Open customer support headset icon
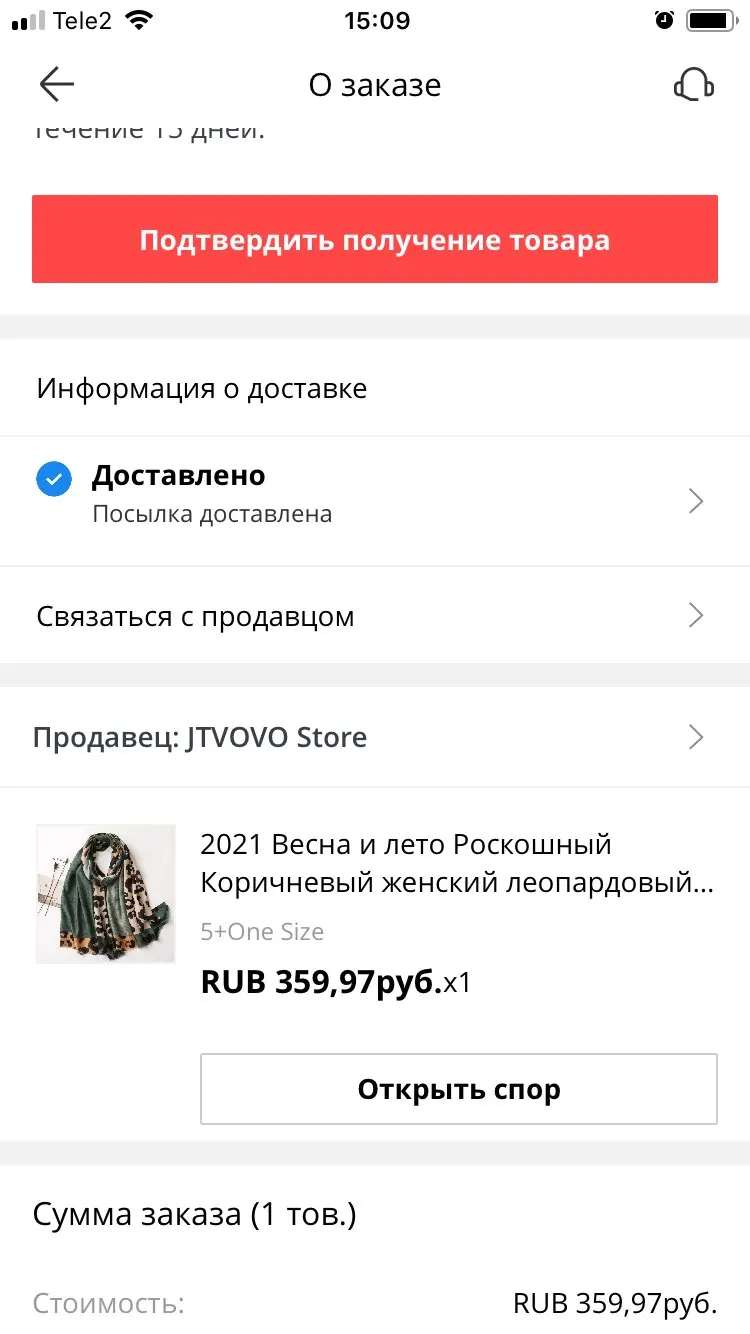 tap(693, 85)
